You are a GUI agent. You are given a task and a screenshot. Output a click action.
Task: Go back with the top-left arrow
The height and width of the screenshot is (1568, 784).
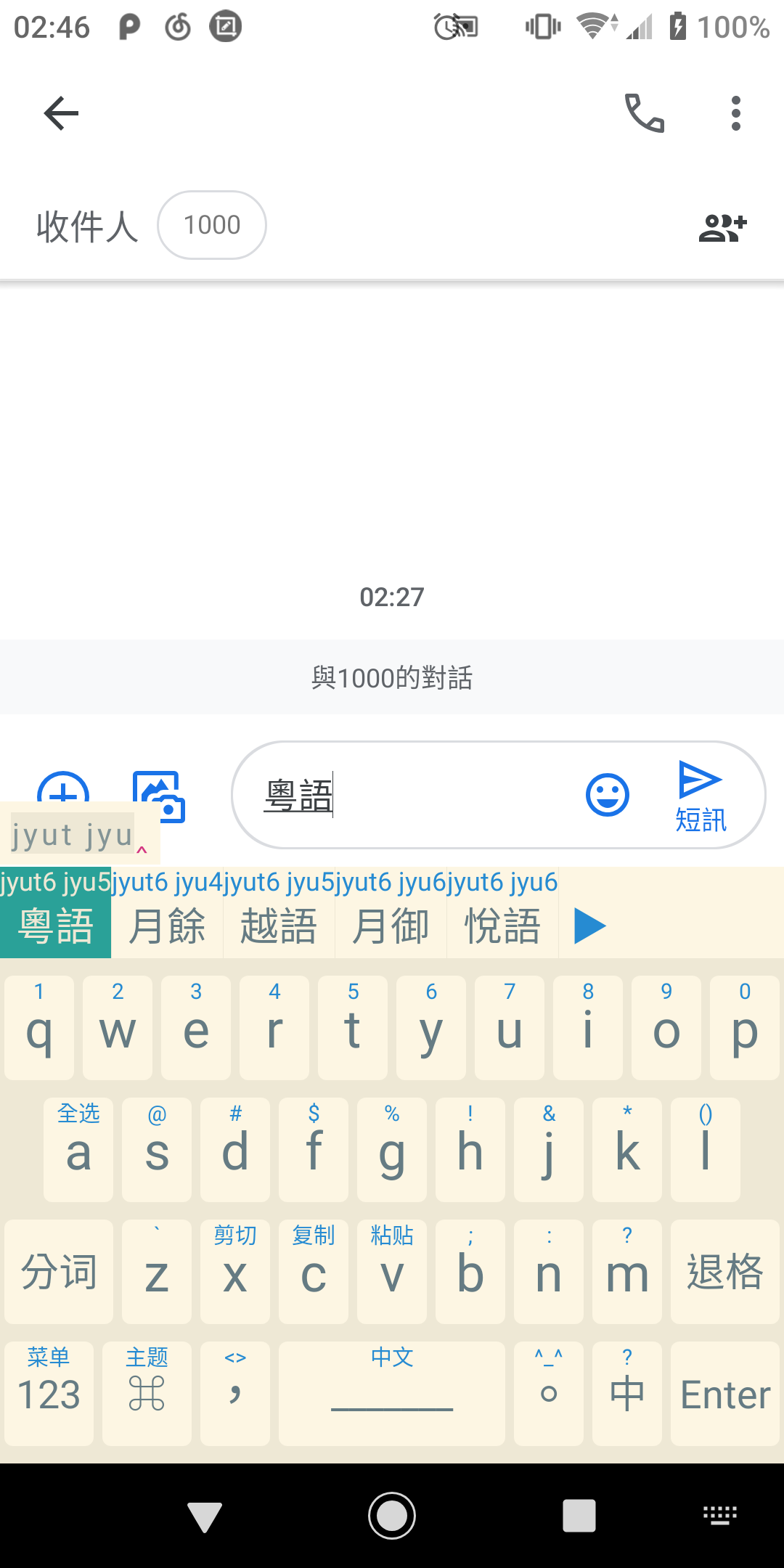[61, 113]
